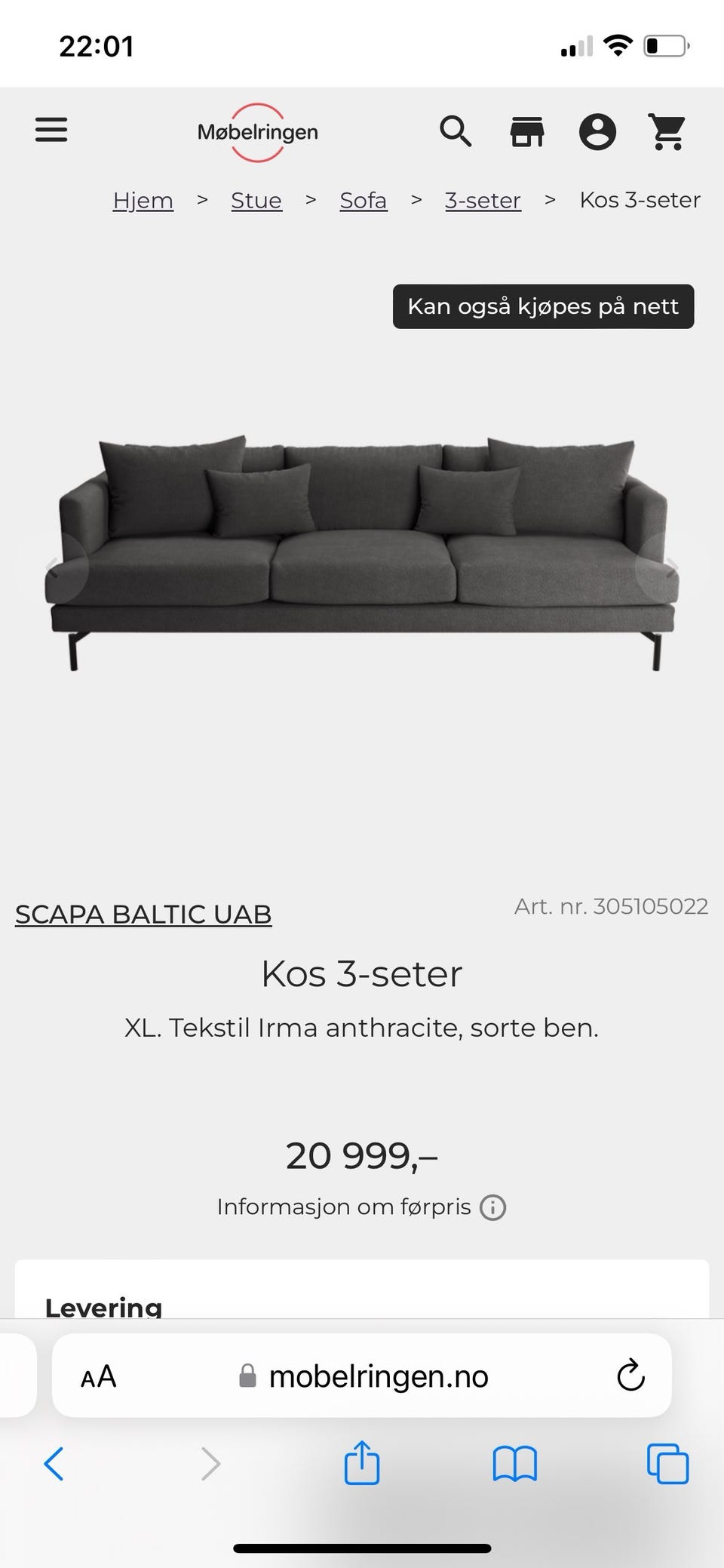This screenshot has width=724, height=1568.
Task: Share this page
Action: [x=361, y=1463]
